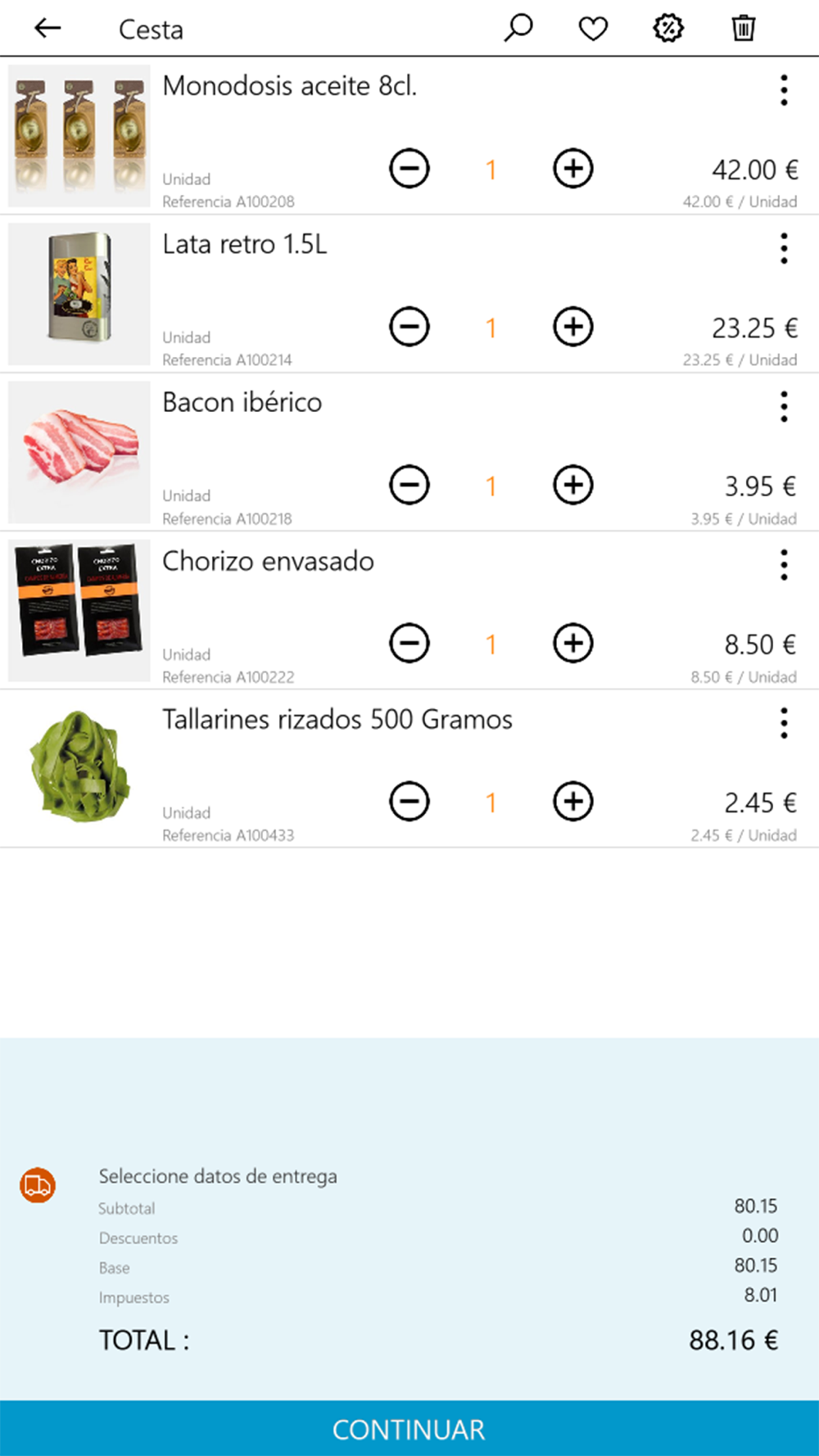Decrease quantity of Bacon ibérico

409,486
